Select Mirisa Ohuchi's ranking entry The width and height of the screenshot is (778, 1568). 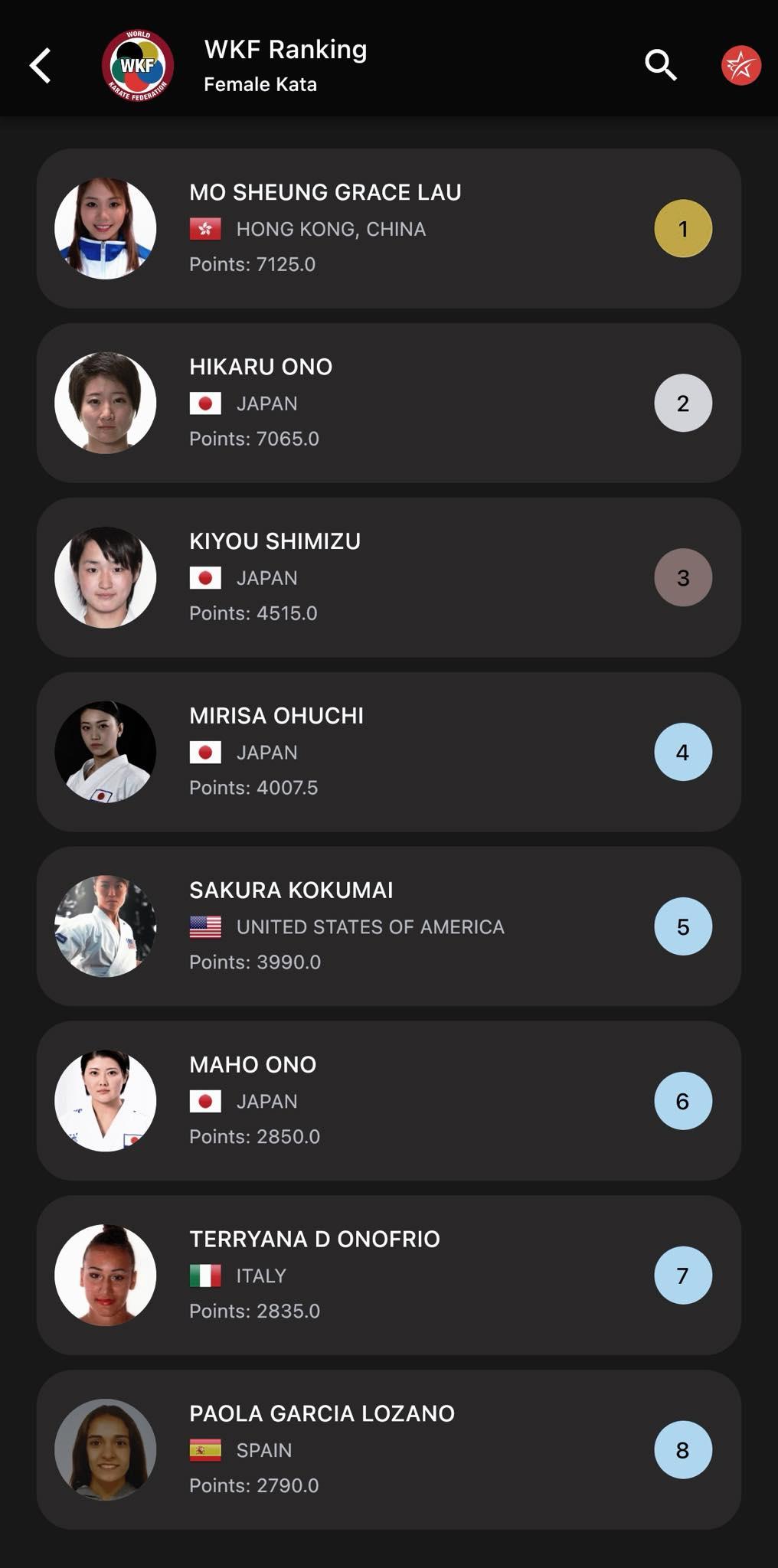click(388, 752)
